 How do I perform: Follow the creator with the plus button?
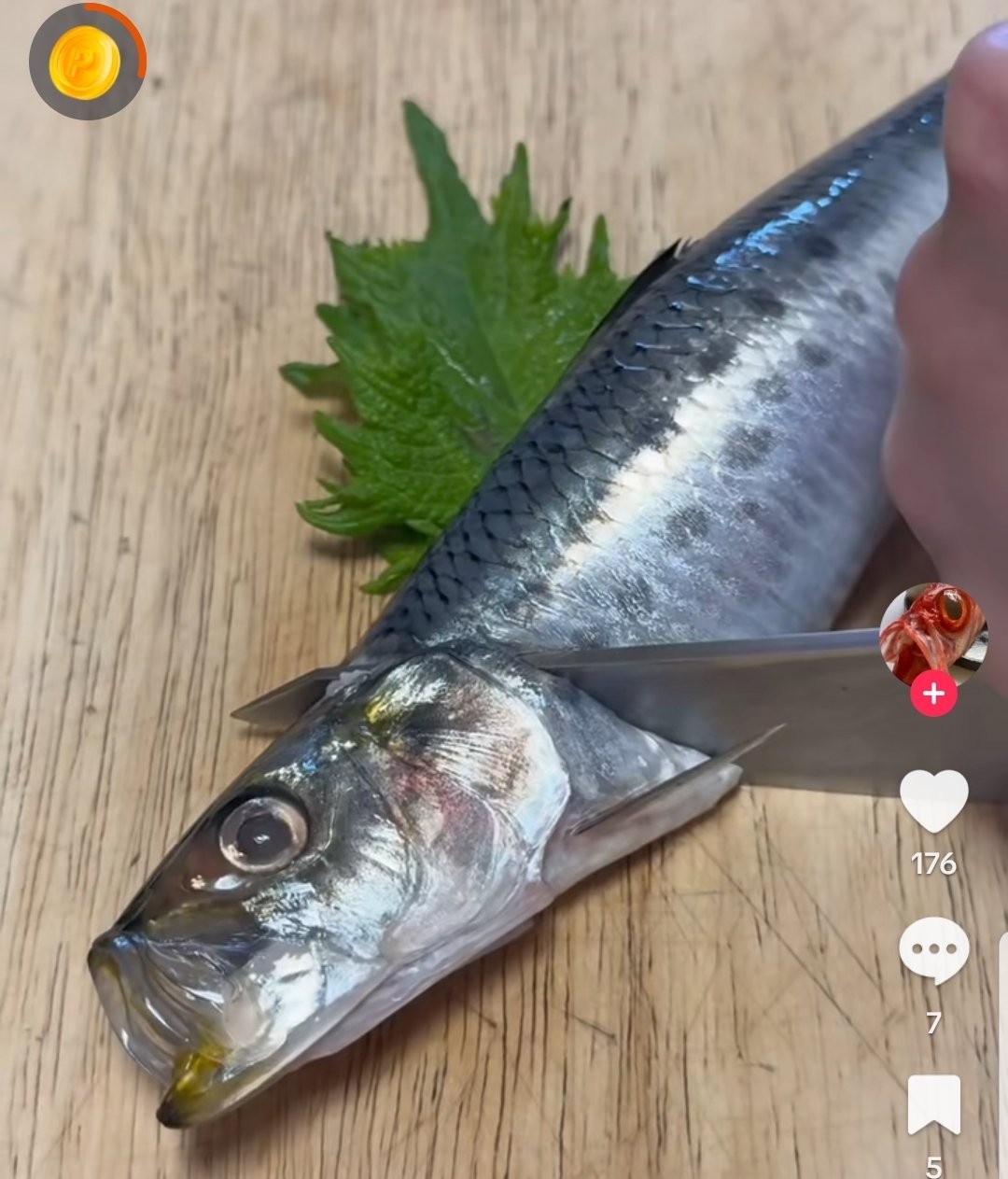point(933,695)
